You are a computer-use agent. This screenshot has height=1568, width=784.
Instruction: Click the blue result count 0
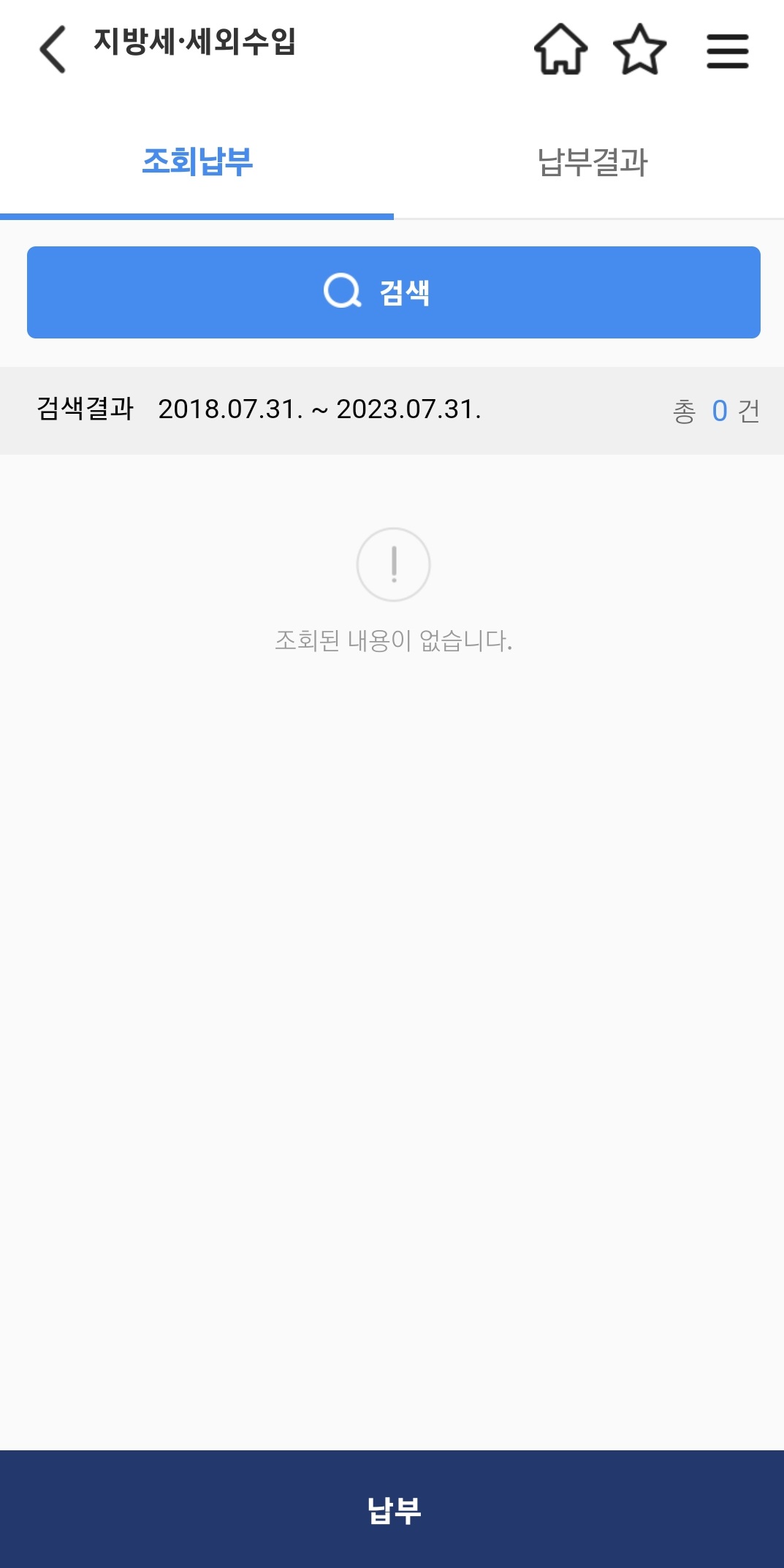coord(719,411)
